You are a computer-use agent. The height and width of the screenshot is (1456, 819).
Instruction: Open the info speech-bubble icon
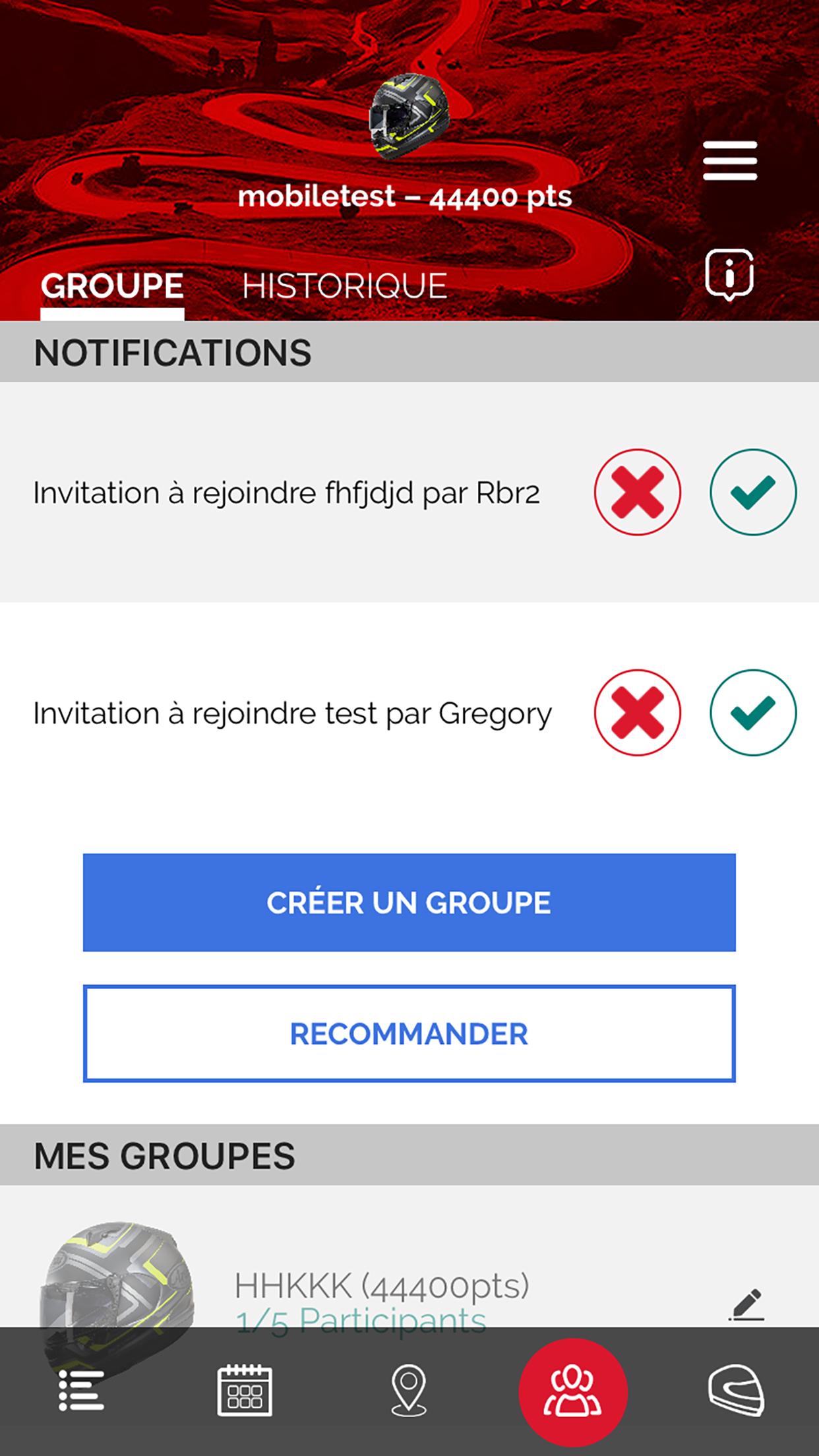[x=729, y=274]
